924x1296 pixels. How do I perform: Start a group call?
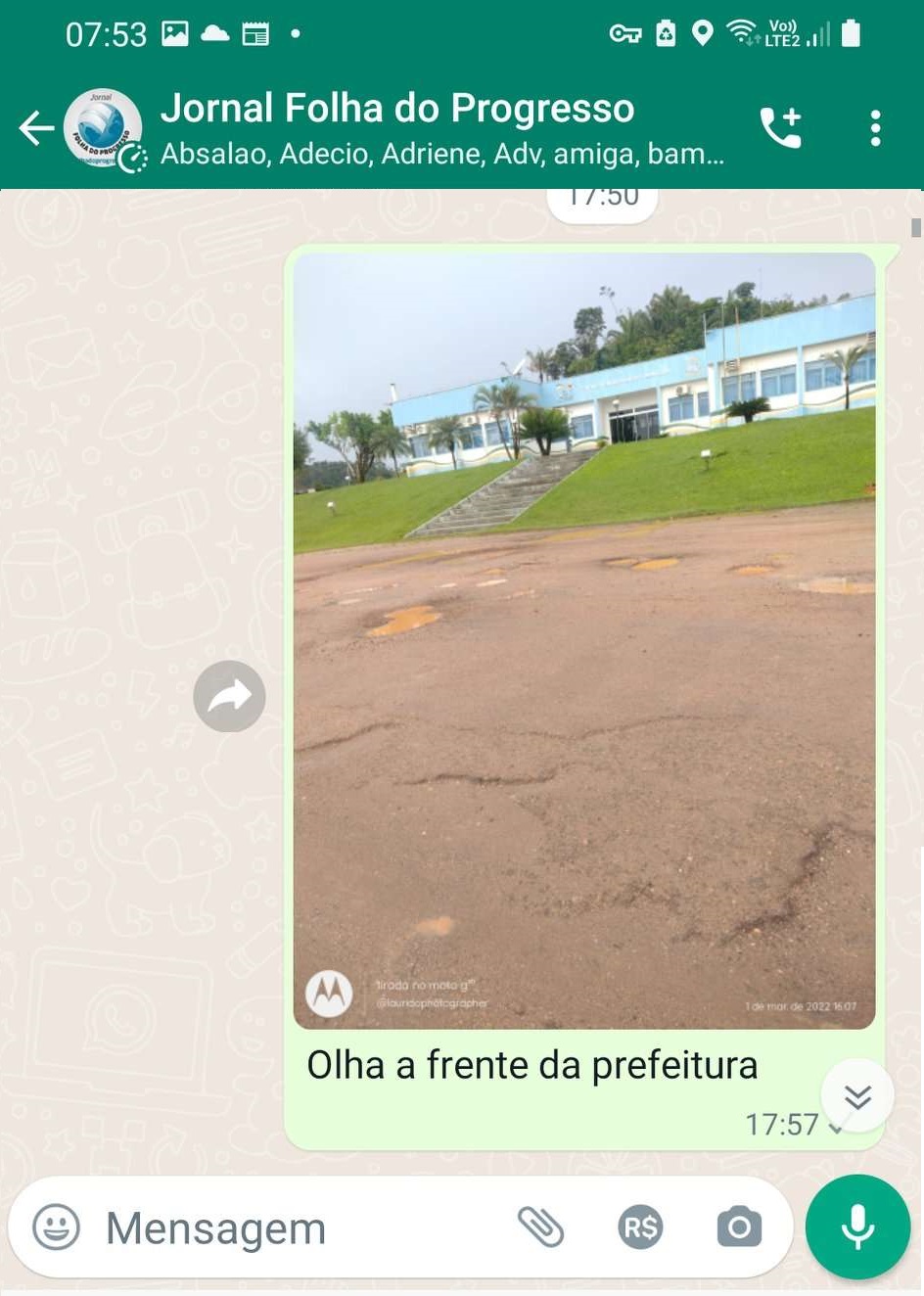click(x=780, y=128)
